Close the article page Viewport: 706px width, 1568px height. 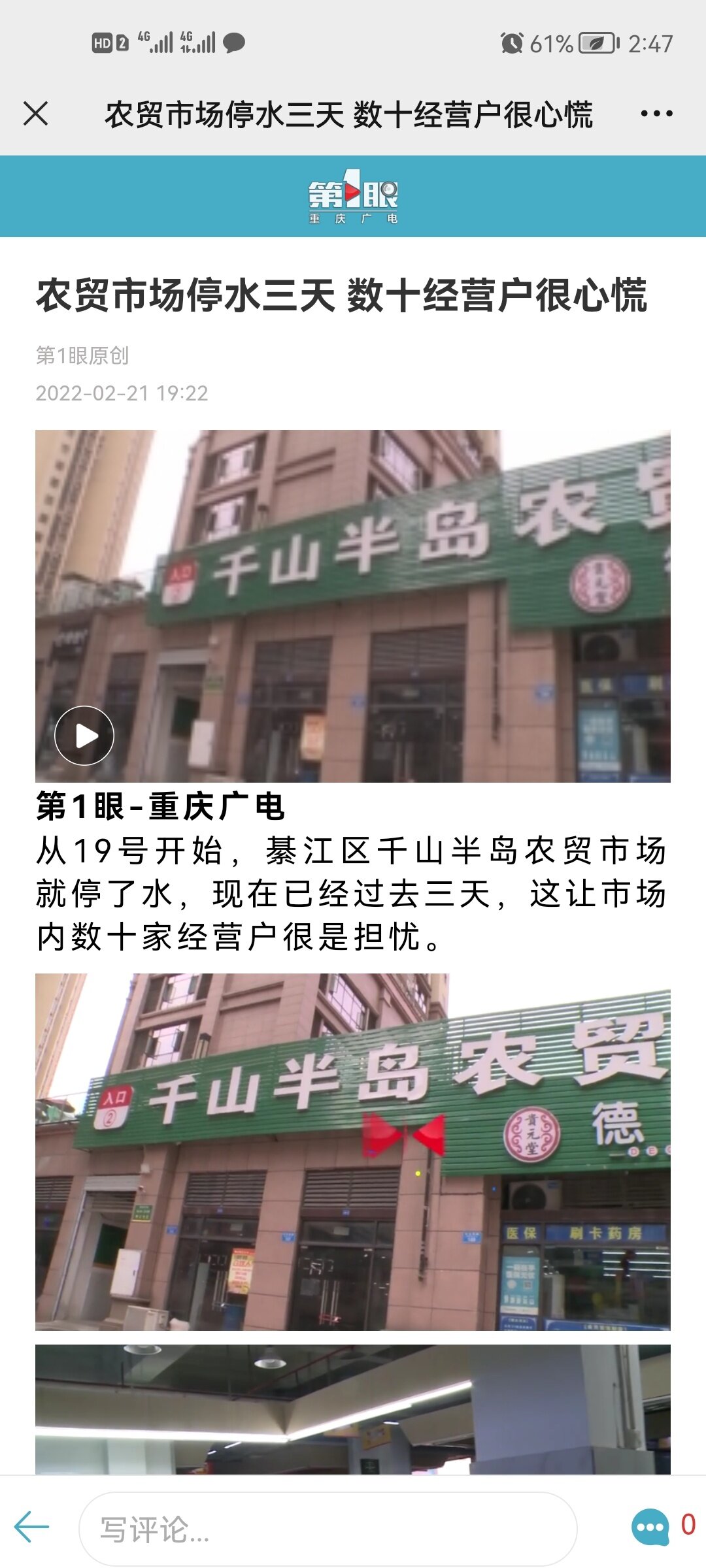36,114
